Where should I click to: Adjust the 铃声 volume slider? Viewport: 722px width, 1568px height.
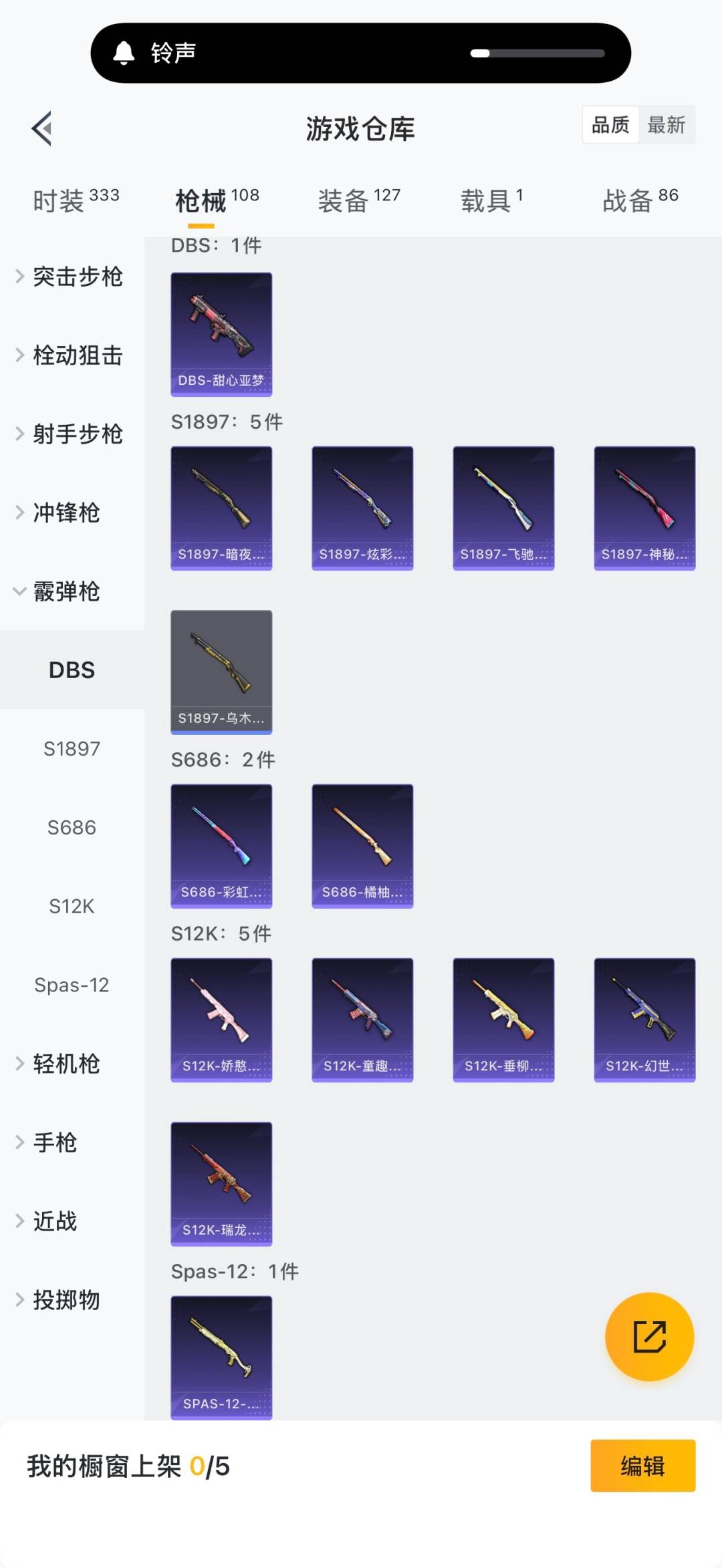537,53
